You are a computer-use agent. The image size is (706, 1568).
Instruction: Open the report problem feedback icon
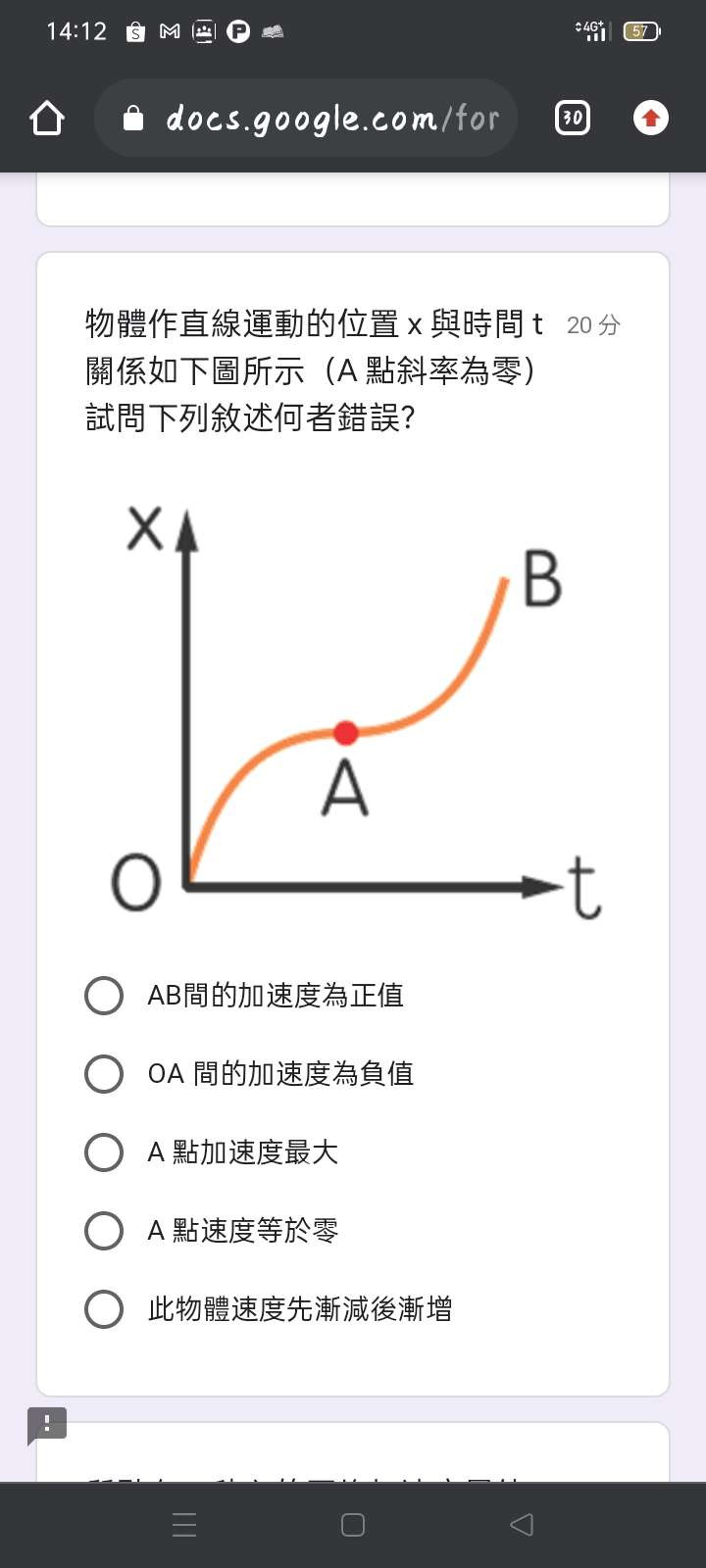[47, 1424]
